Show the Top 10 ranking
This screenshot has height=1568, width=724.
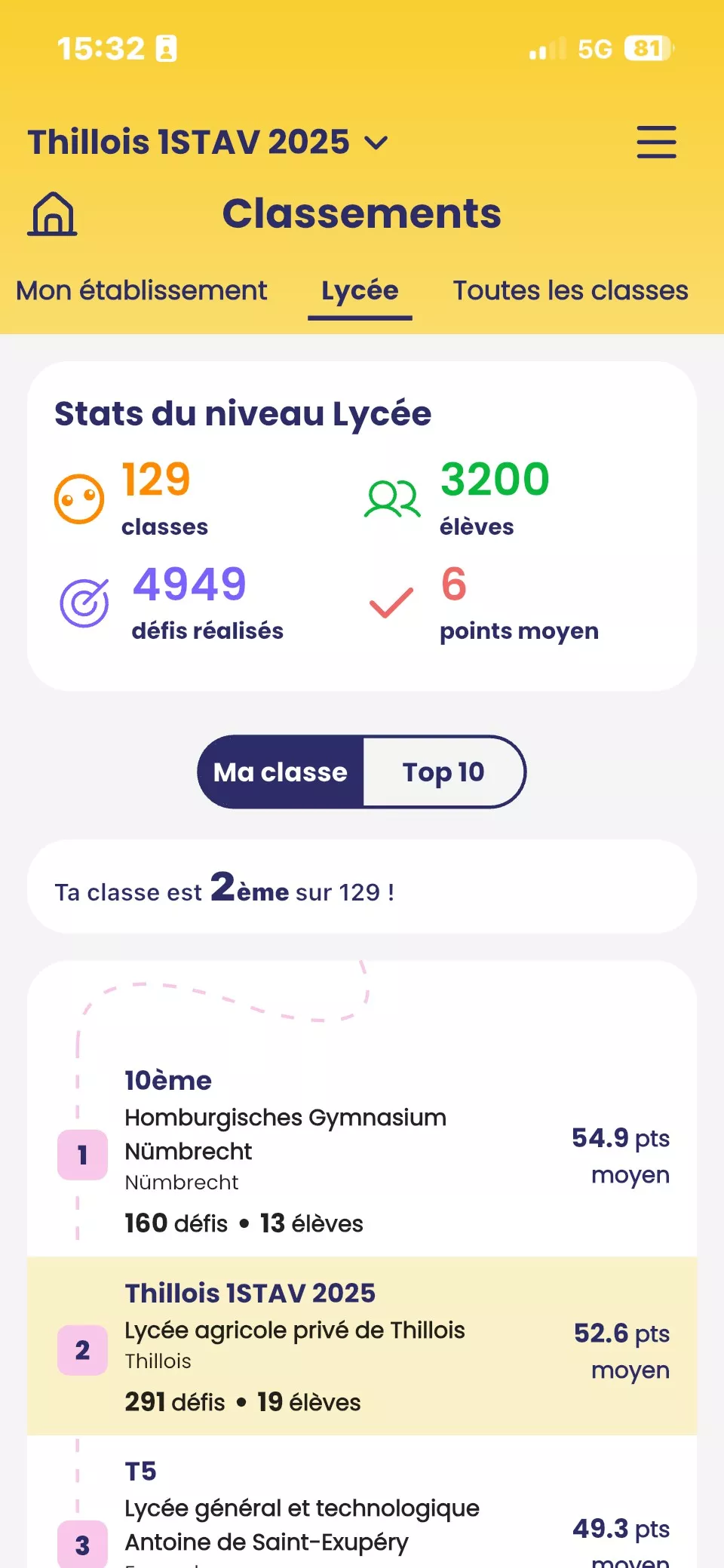pyautogui.click(x=443, y=772)
